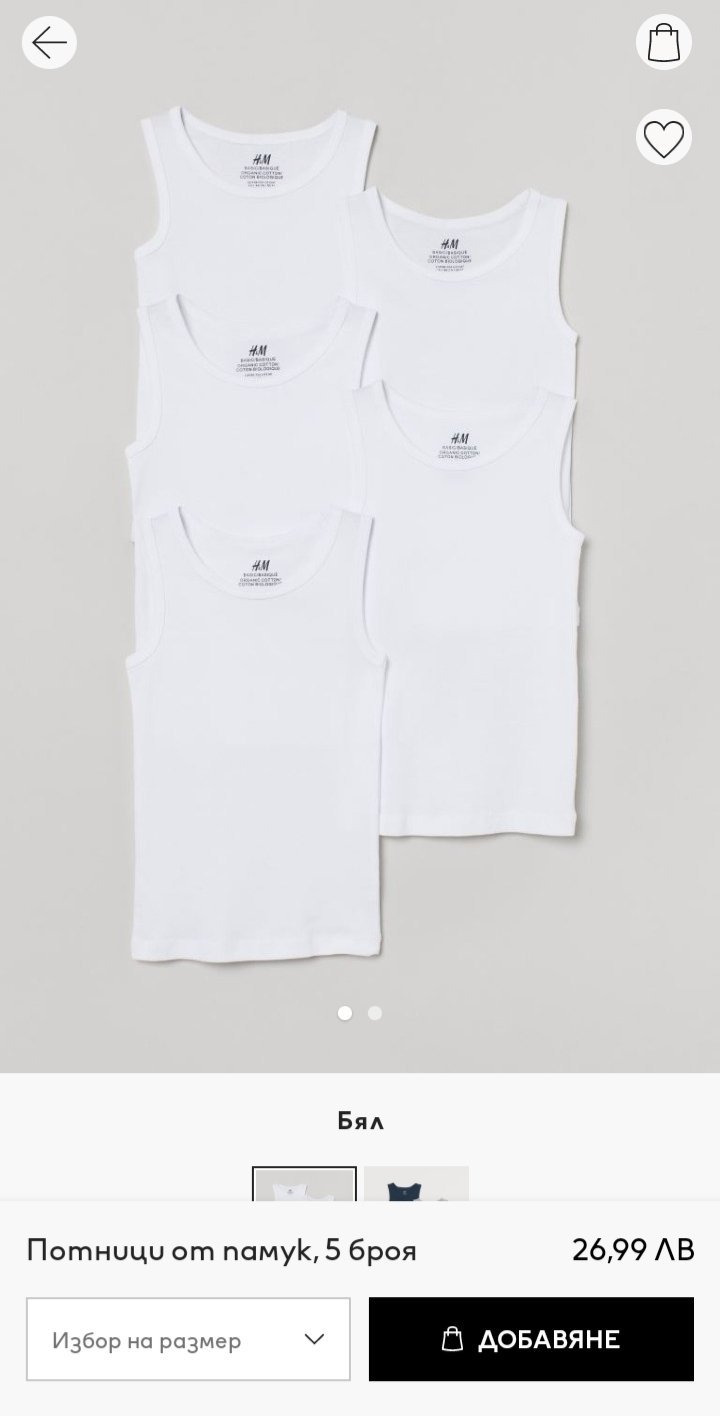Select the white color swatch
Image resolution: width=720 pixels, height=1416 pixels.
(304, 1184)
